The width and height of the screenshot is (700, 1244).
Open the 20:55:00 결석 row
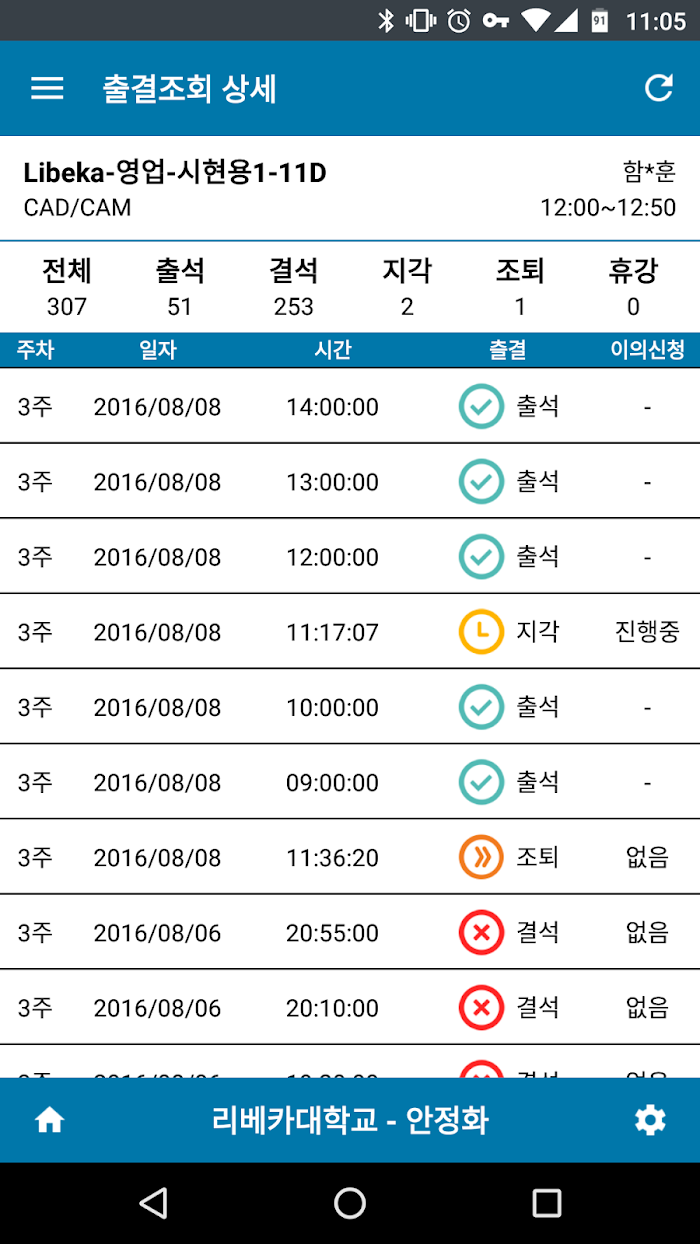point(350,932)
